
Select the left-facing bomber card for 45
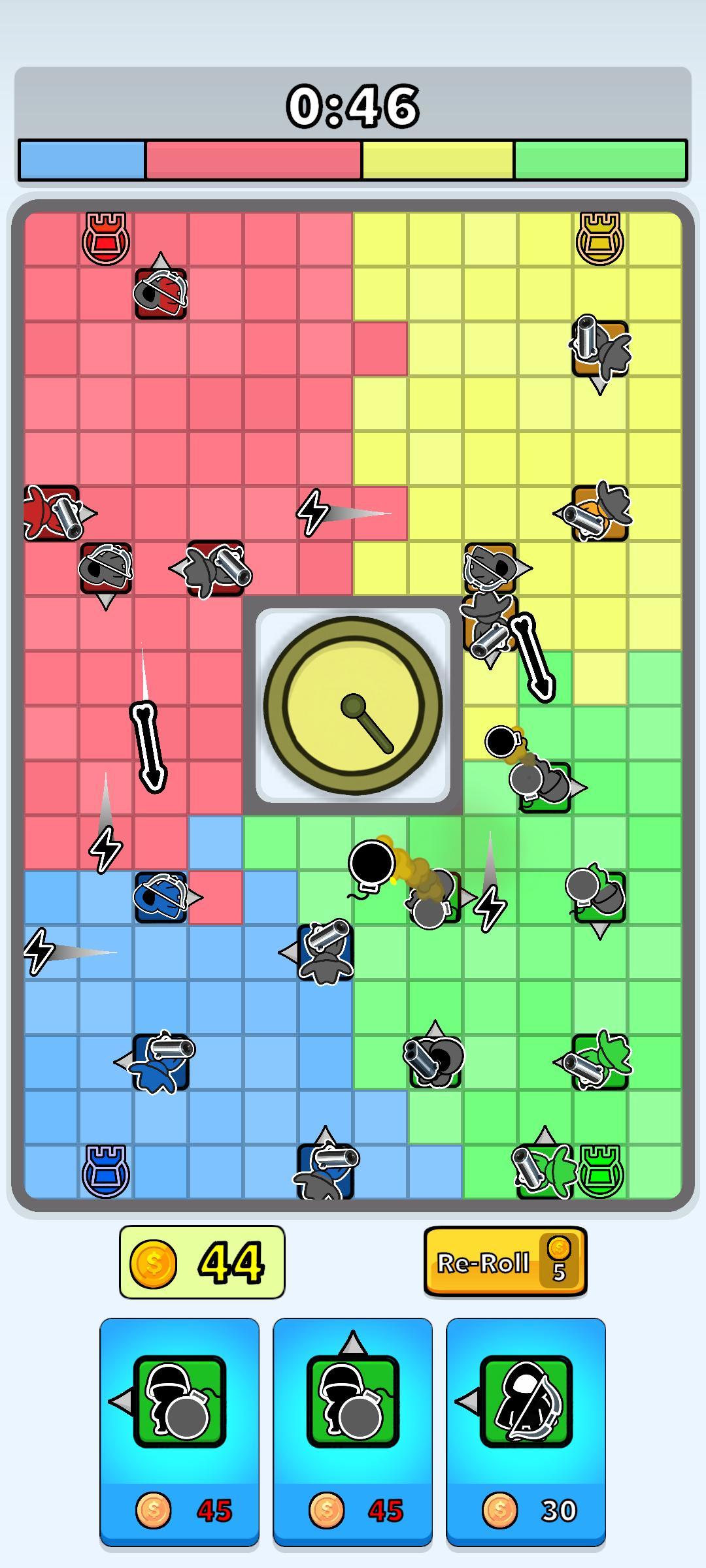click(x=180, y=1433)
